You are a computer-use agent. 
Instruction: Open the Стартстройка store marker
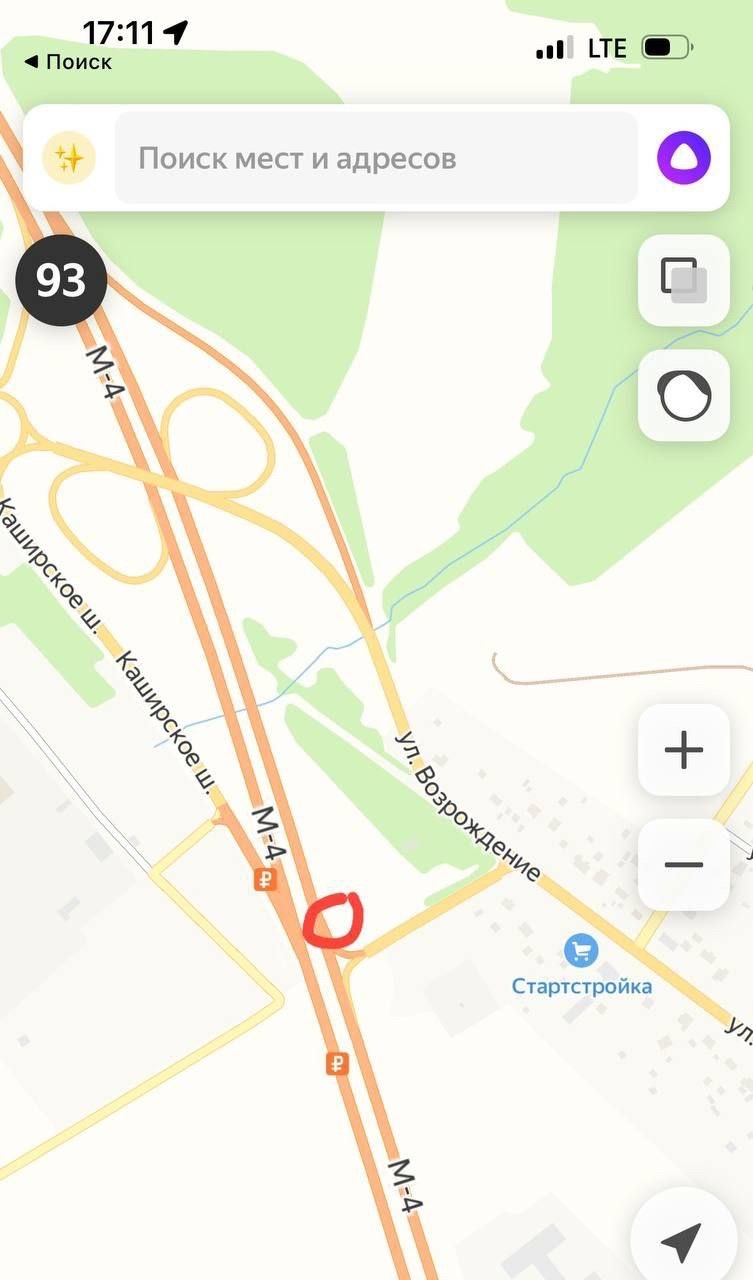tap(581, 951)
